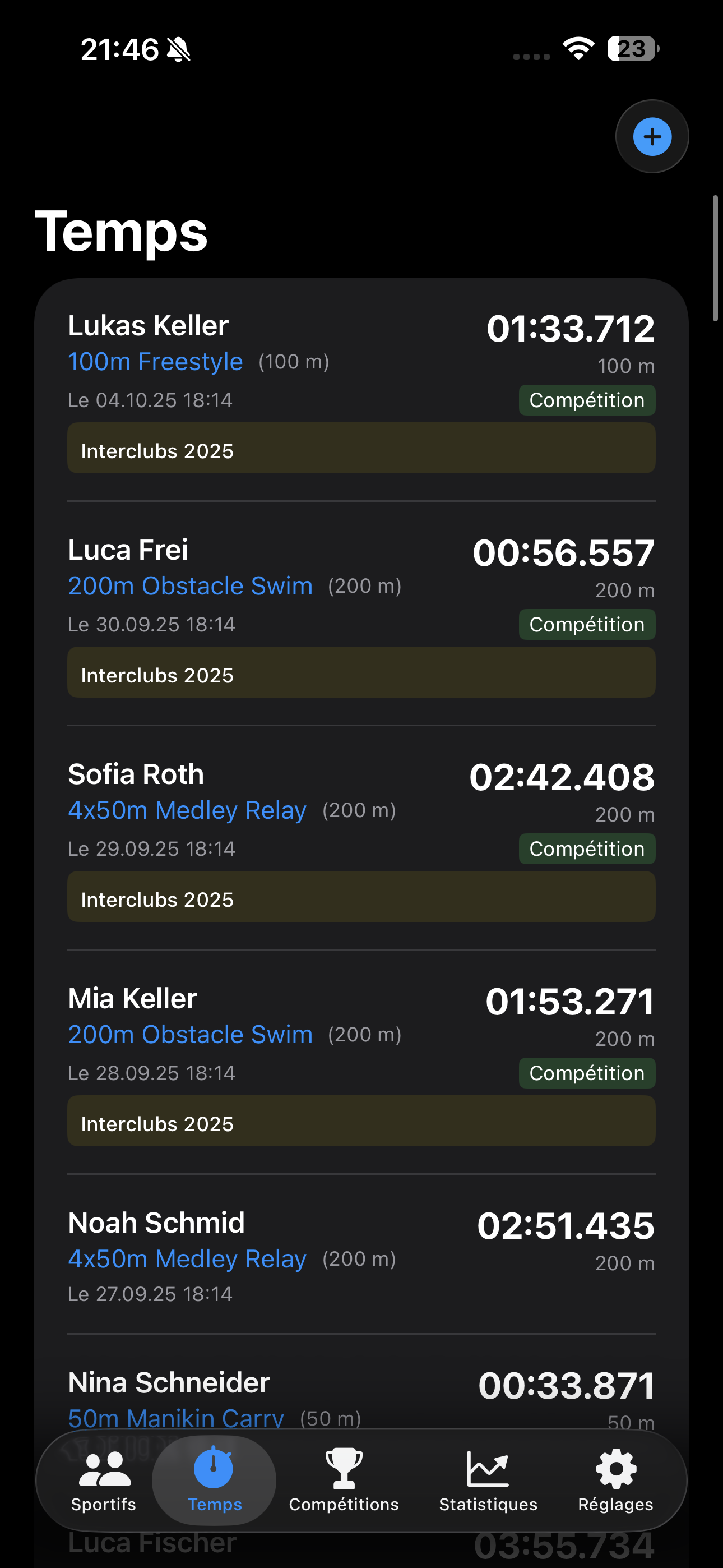The height and width of the screenshot is (1568, 723).
Task: Tap the Interclubs 2025 tag under Lukas Keller
Action: click(x=361, y=449)
